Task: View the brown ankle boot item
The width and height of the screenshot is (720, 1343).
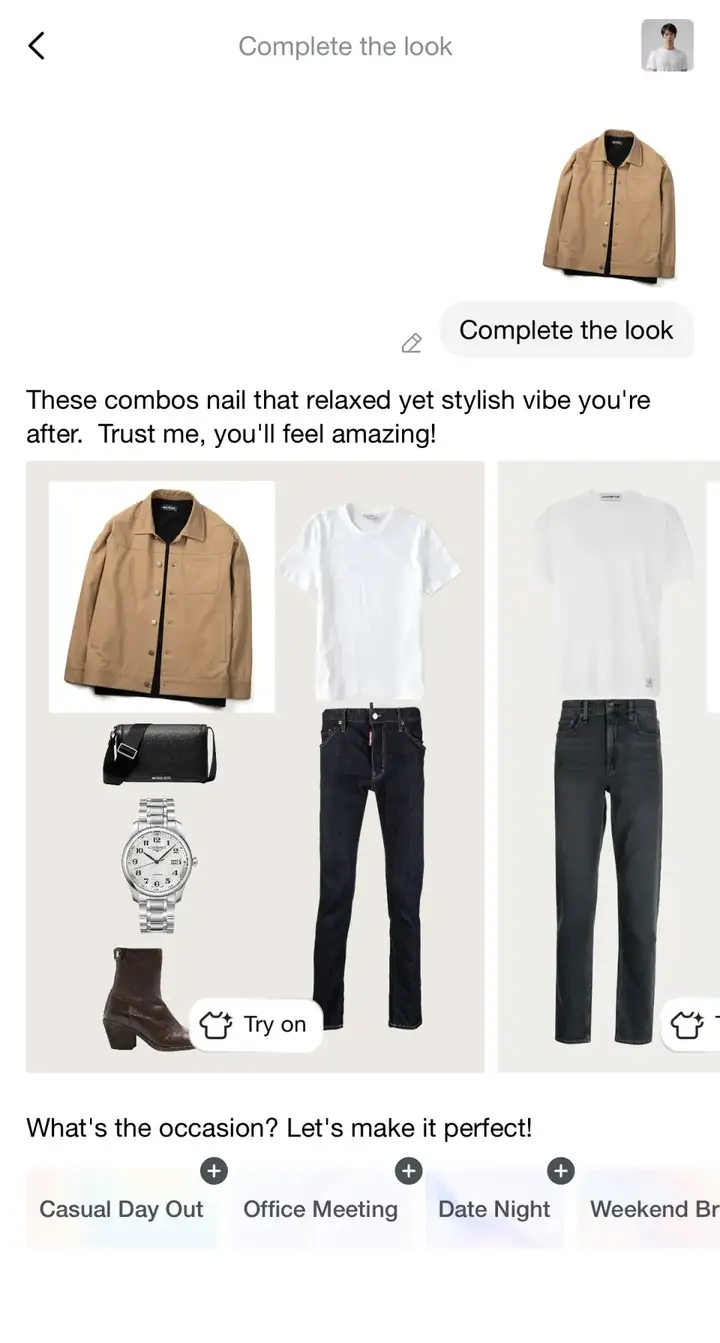Action: pos(145,999)
